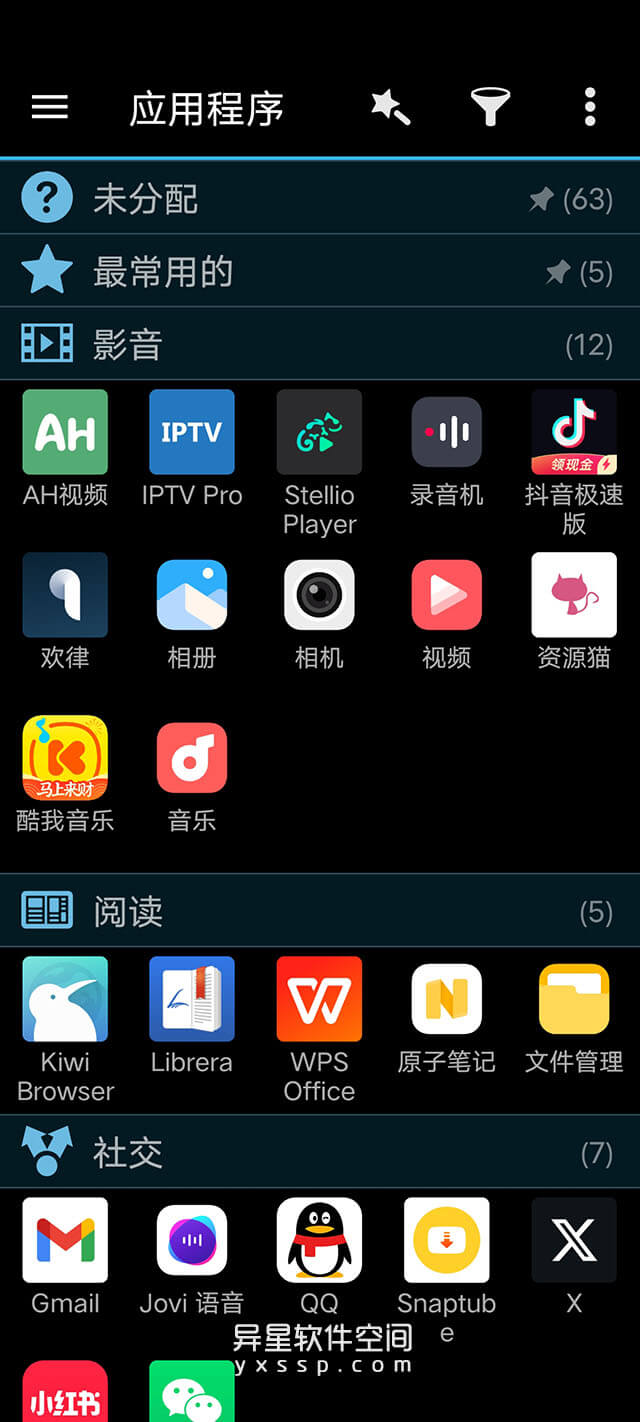Image resolution: width=640 pixels, height=1422 pixels.
Task: Launch 酷我音乐
Action: pyautogui.click(x=65, y=758)
